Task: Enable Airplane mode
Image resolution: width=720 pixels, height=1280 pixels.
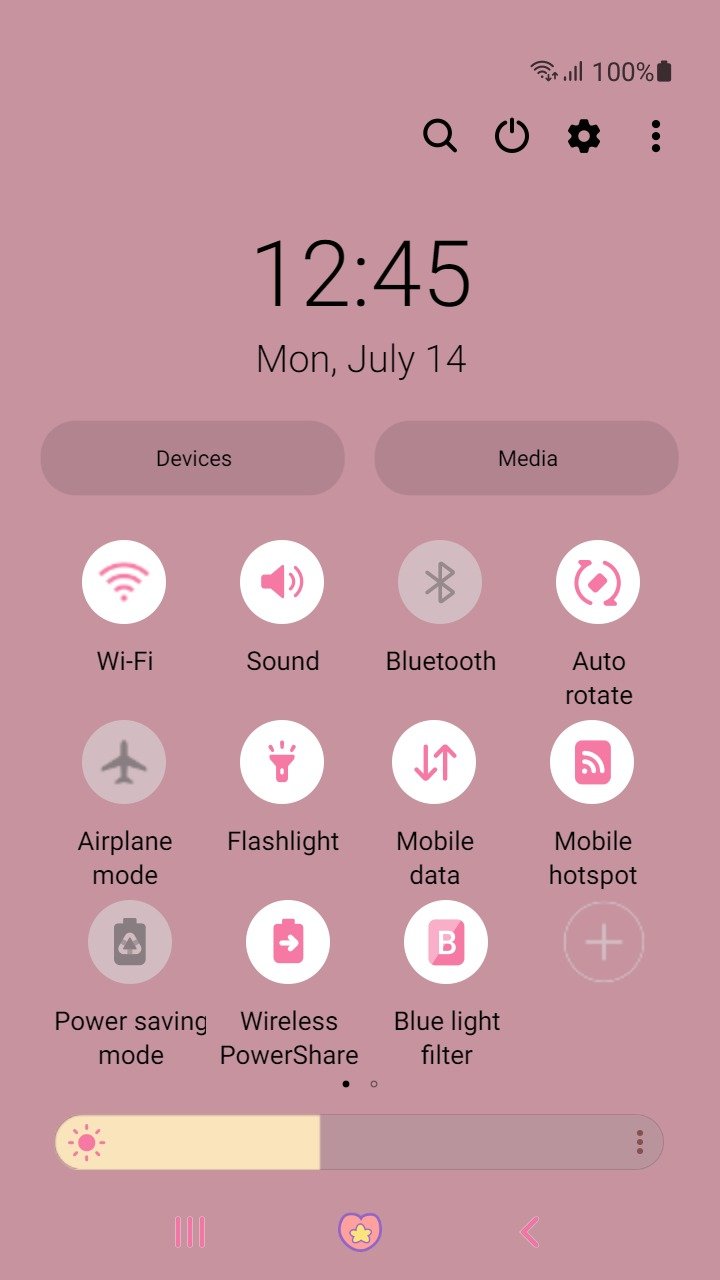Action: [x=124, y=762]
